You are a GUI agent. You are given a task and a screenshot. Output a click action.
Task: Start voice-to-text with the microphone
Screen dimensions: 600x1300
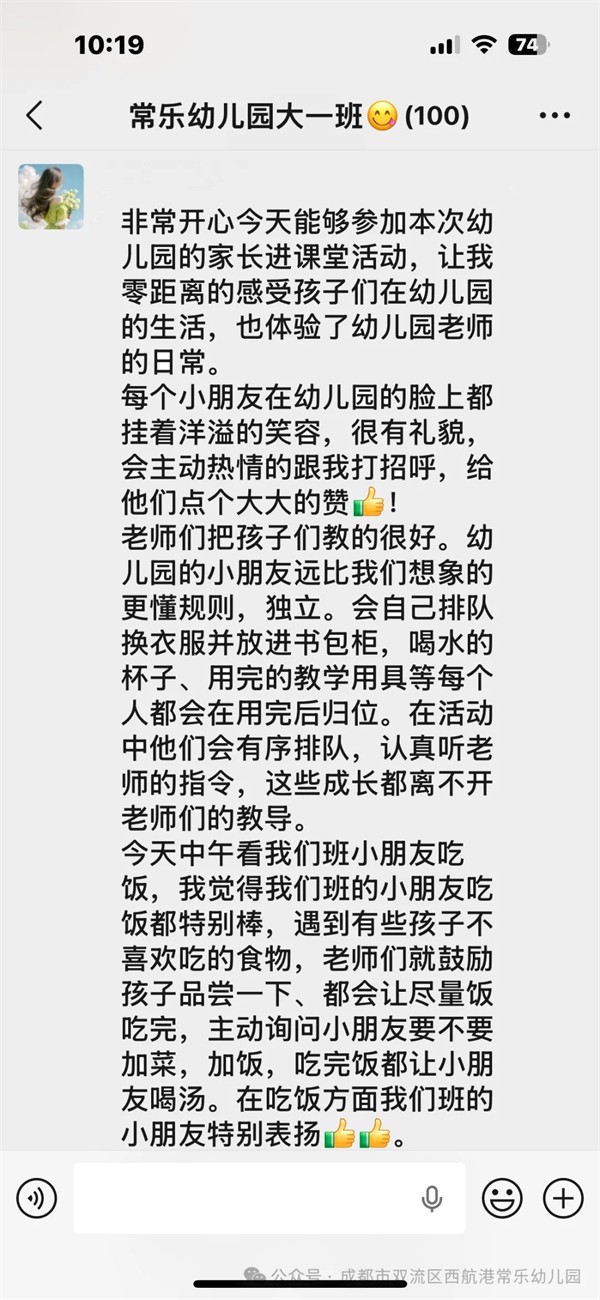[x=432, y=1197]
